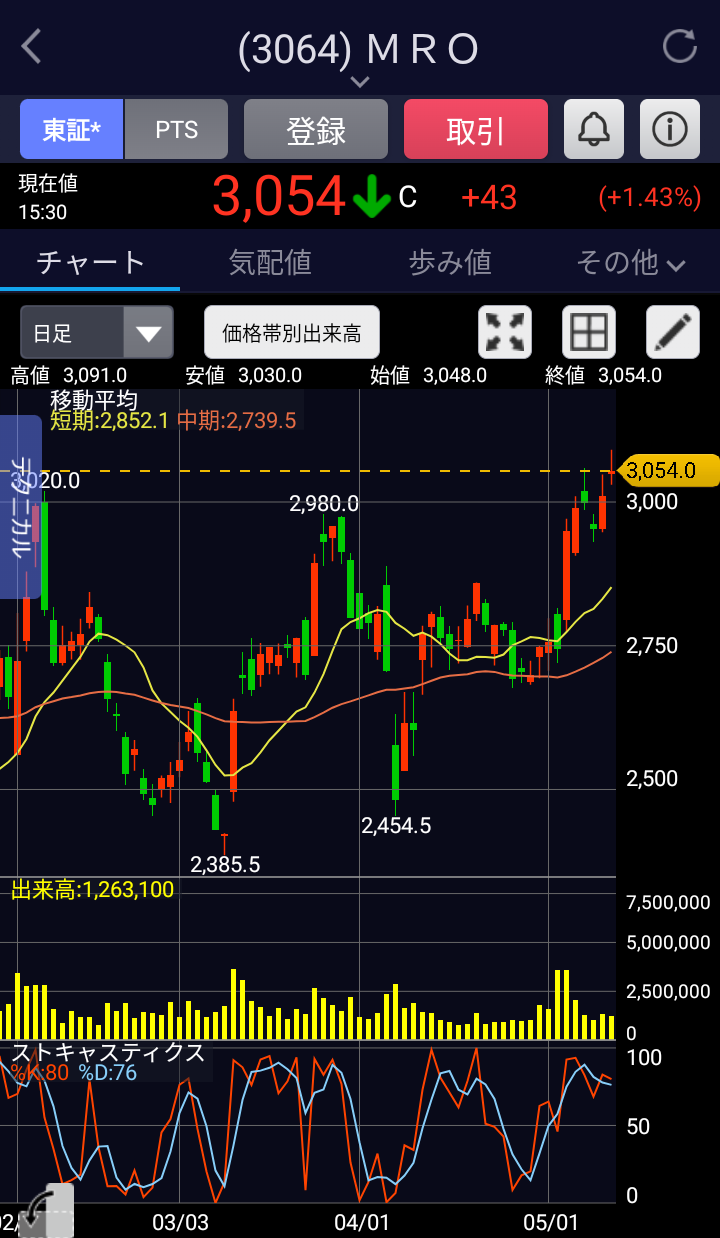This screenshot has height=1238, width=720.
Task: Open the 取引 trade button
Action: (476, 130)
